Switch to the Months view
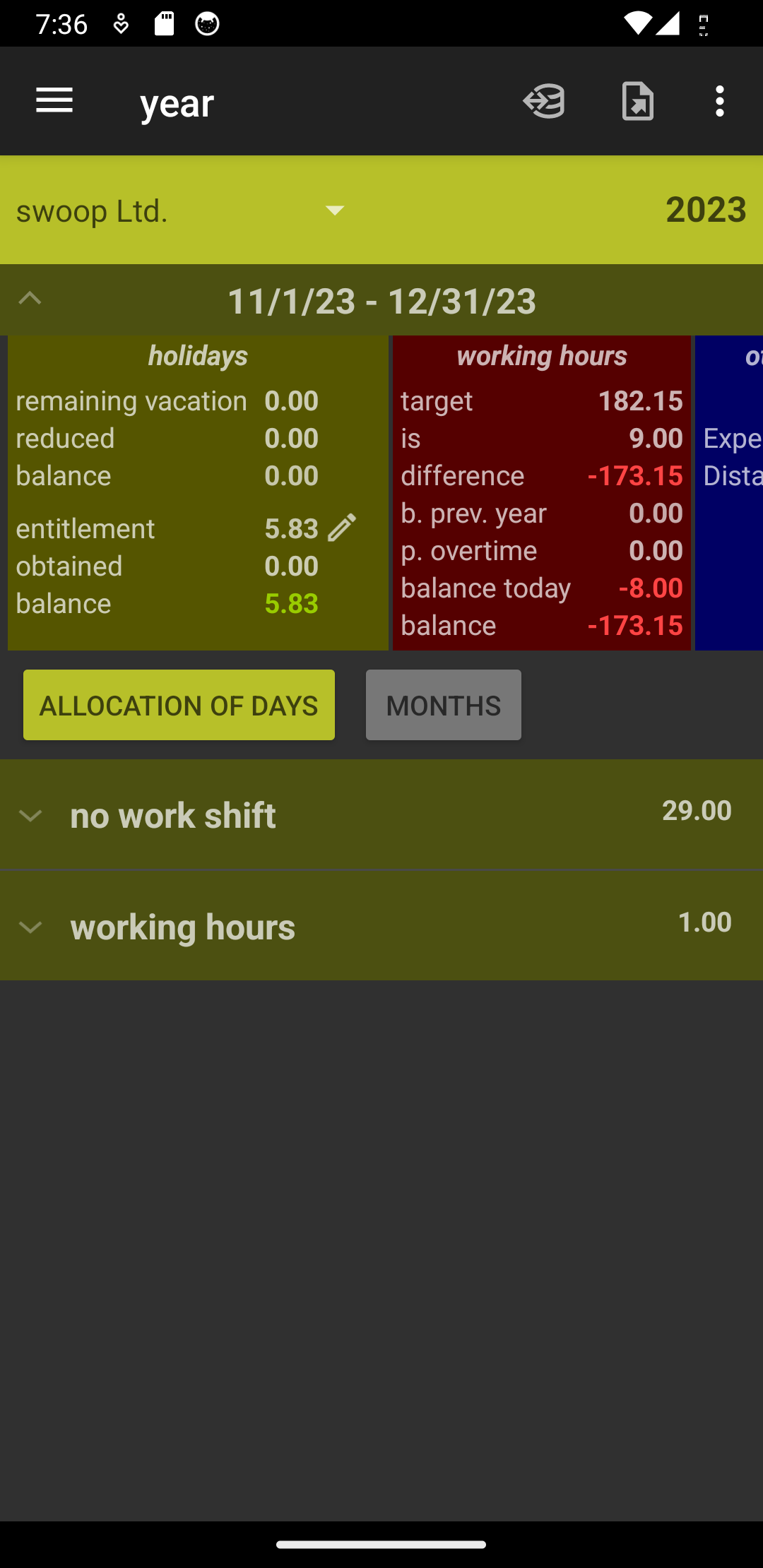The height and width of the screenshot is (1568, 763). [x=443, y=705]
